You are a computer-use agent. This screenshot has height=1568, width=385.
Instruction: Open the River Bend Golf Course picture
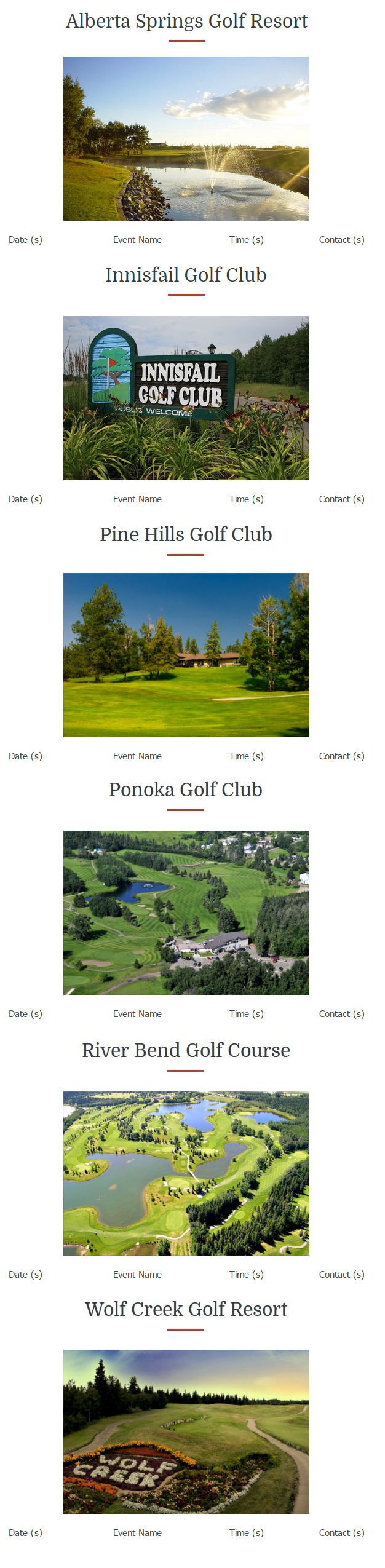[x=186, y=1173]
